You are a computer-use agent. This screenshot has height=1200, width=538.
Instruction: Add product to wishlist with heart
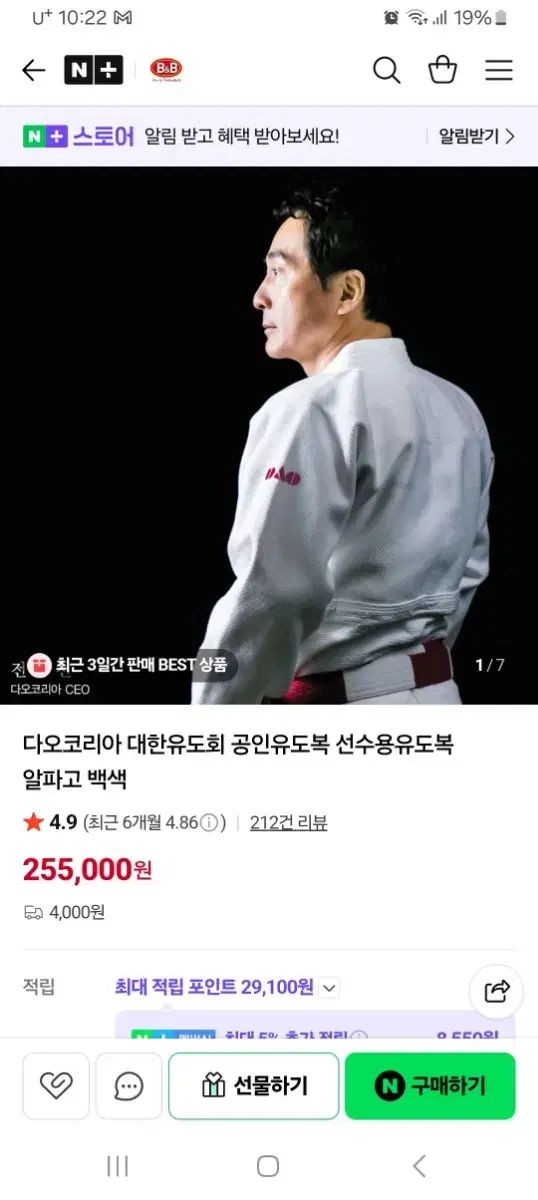pyautogui.click(x=56, y=1086)
